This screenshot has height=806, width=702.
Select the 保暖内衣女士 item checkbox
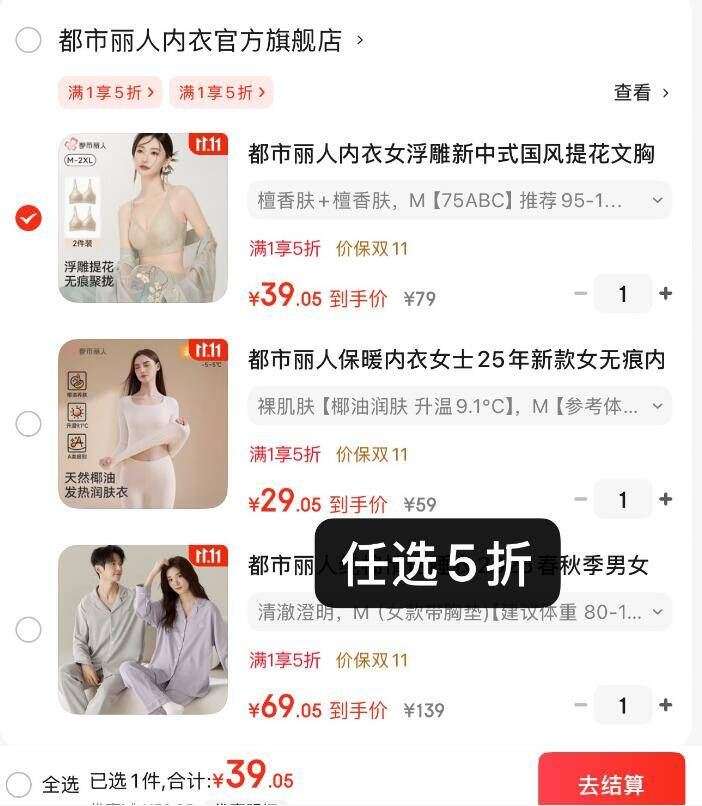point(28,424)
